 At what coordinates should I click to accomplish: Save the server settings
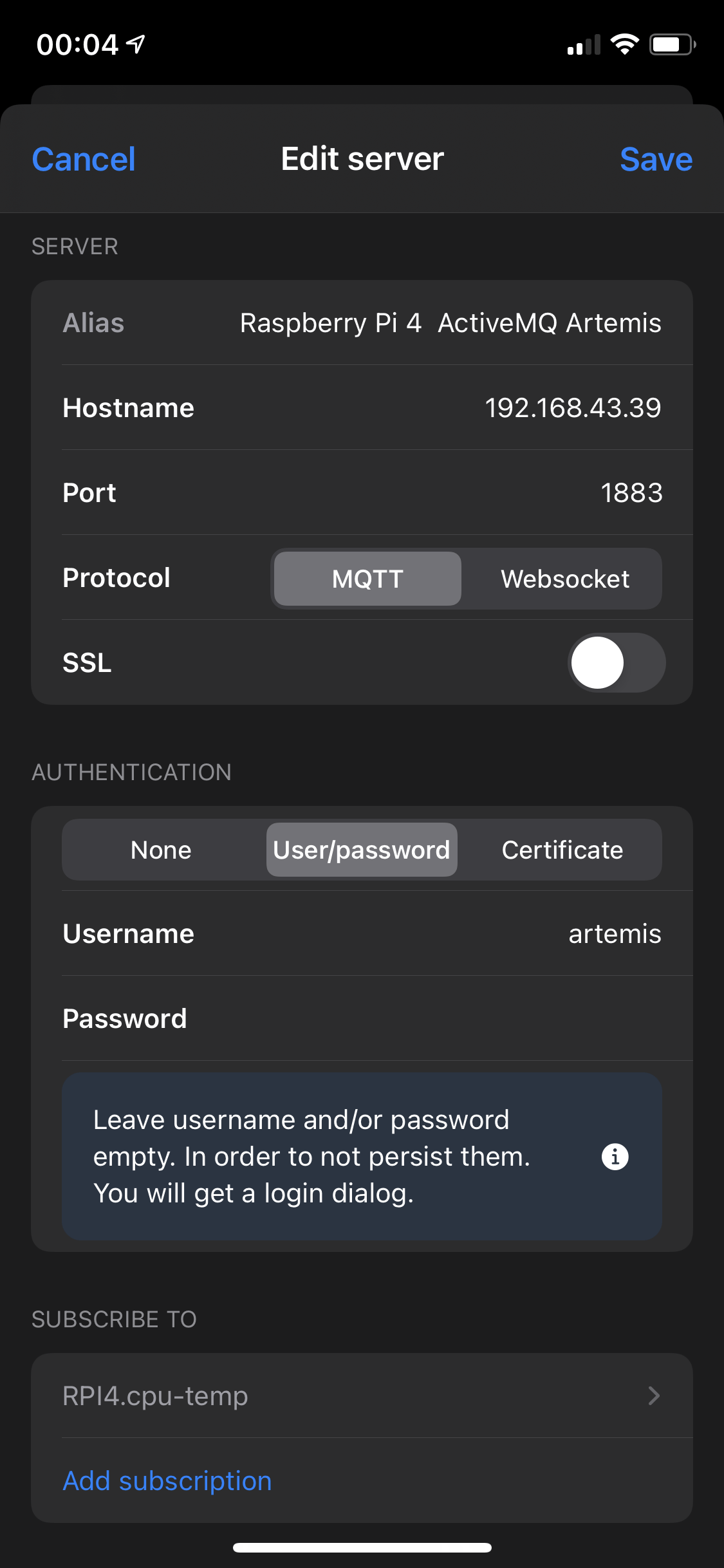click(656, 159)
